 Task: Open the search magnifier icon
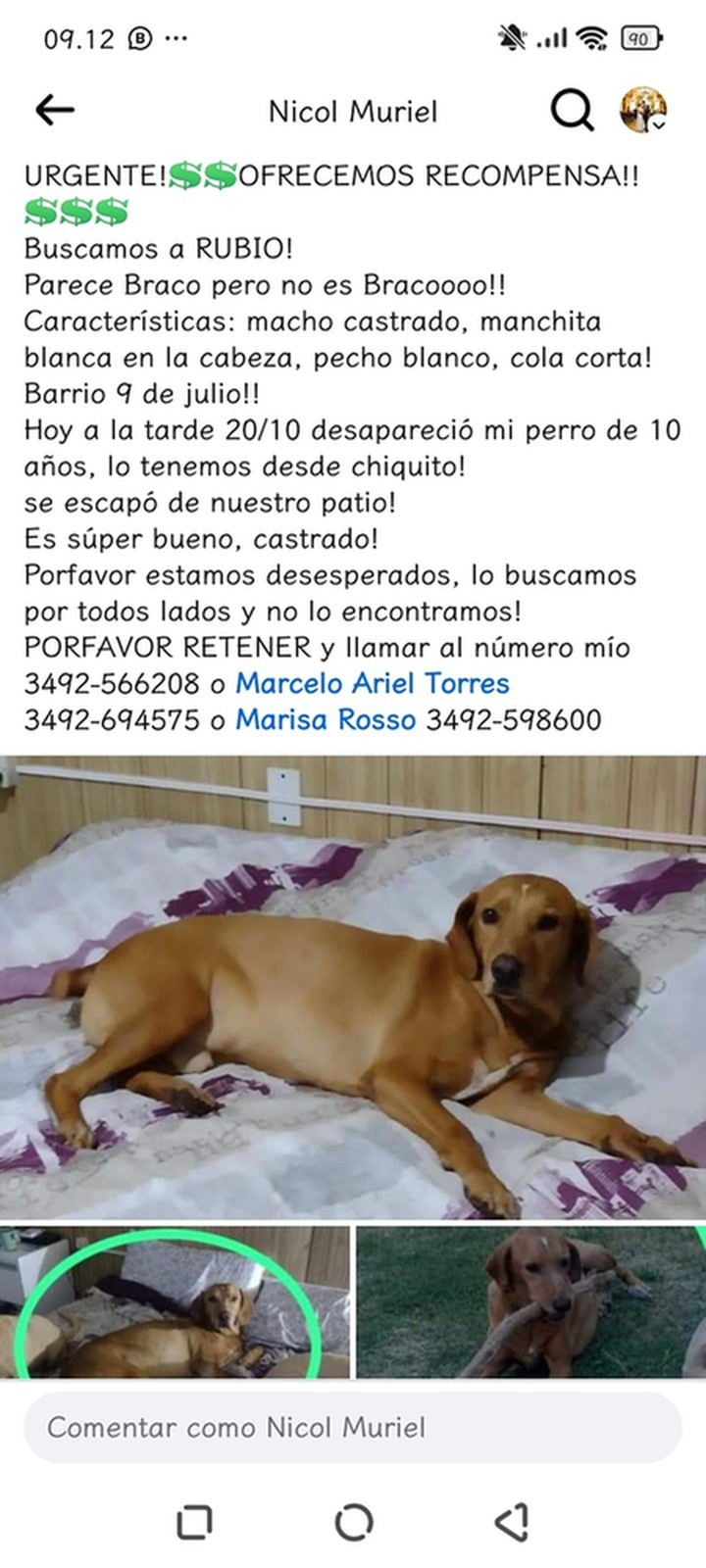coord(572,110)
